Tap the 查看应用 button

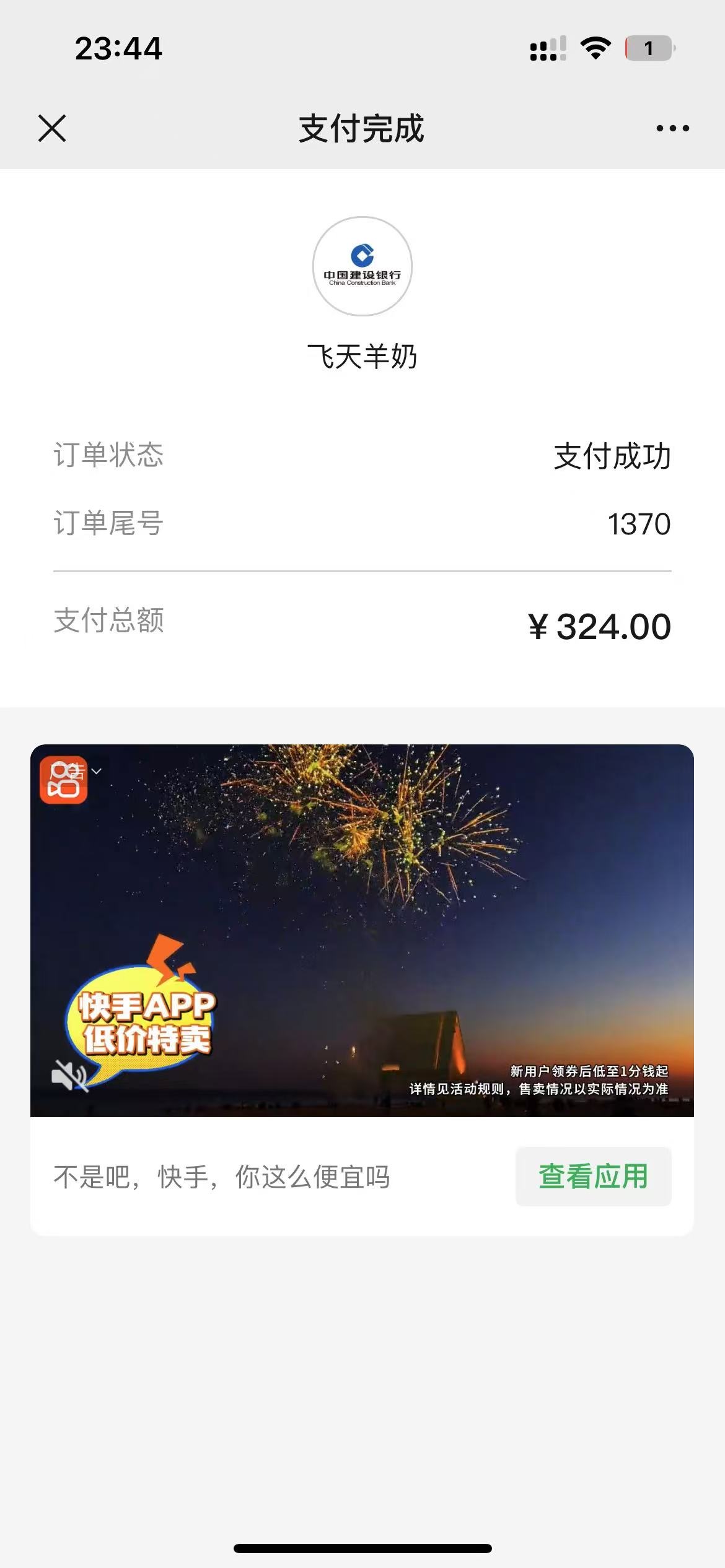[x=593, y=1177]
